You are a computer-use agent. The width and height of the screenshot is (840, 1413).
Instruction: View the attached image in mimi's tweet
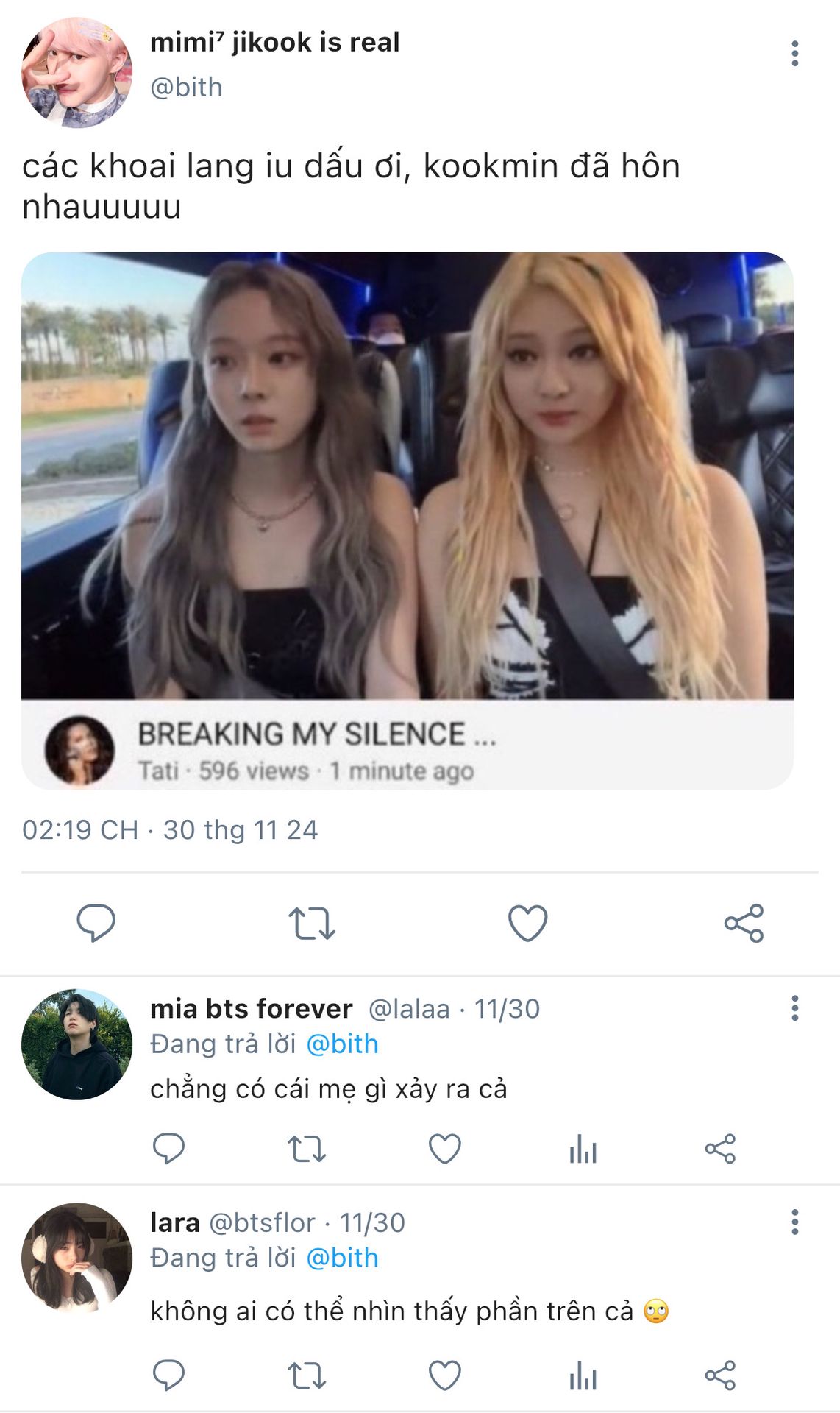click(407, 475)
